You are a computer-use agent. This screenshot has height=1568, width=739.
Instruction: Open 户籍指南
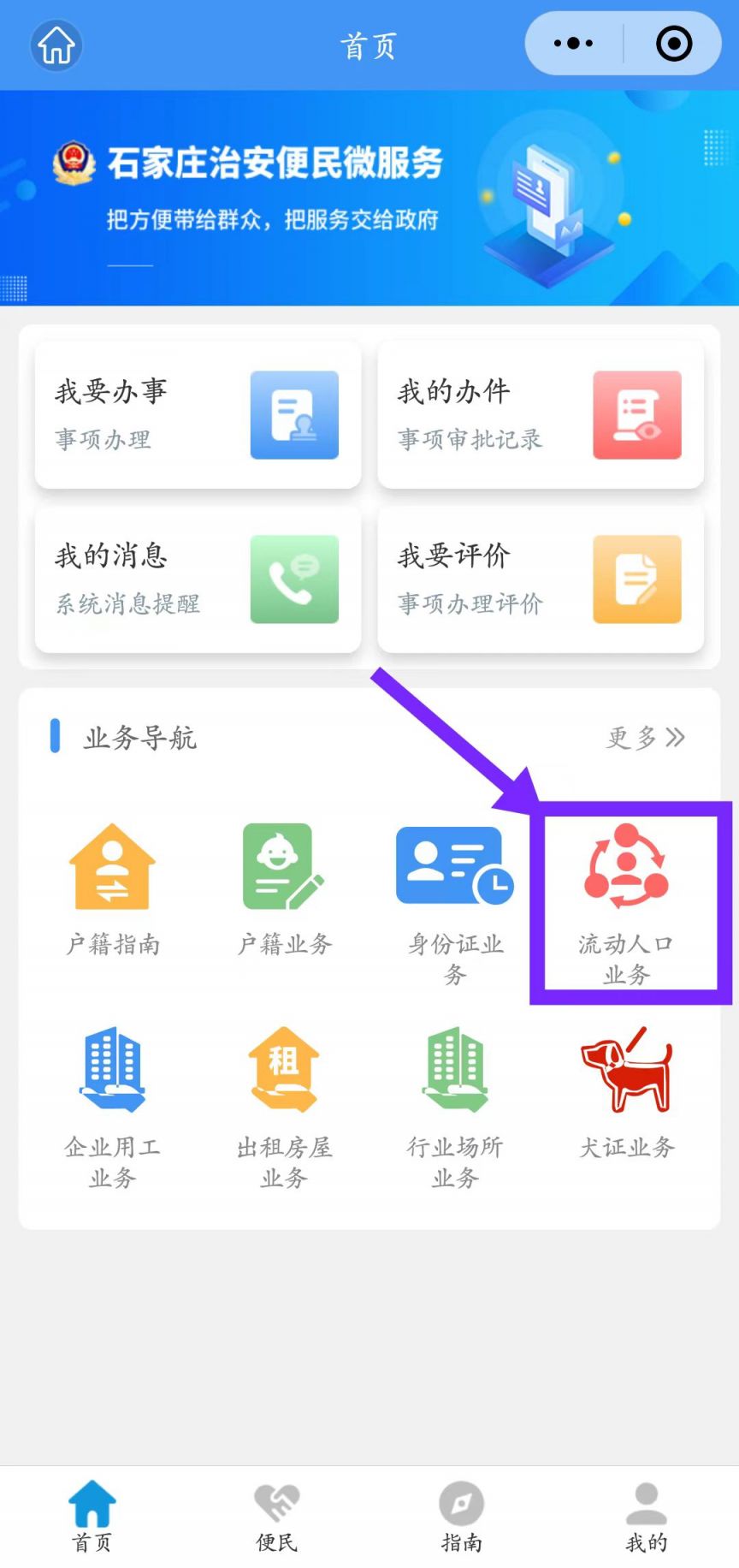click(113, 889)
